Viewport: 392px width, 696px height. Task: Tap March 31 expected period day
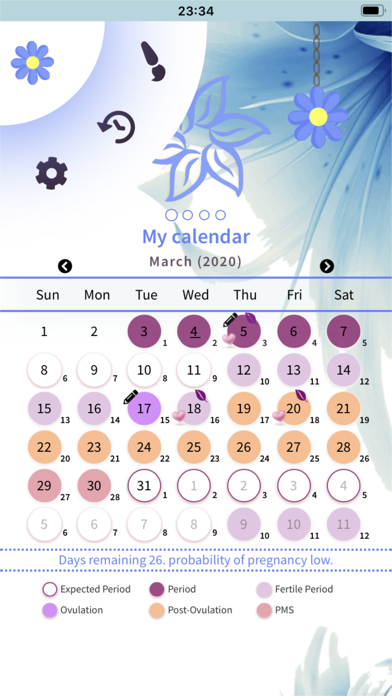click(x=144, y=486)
